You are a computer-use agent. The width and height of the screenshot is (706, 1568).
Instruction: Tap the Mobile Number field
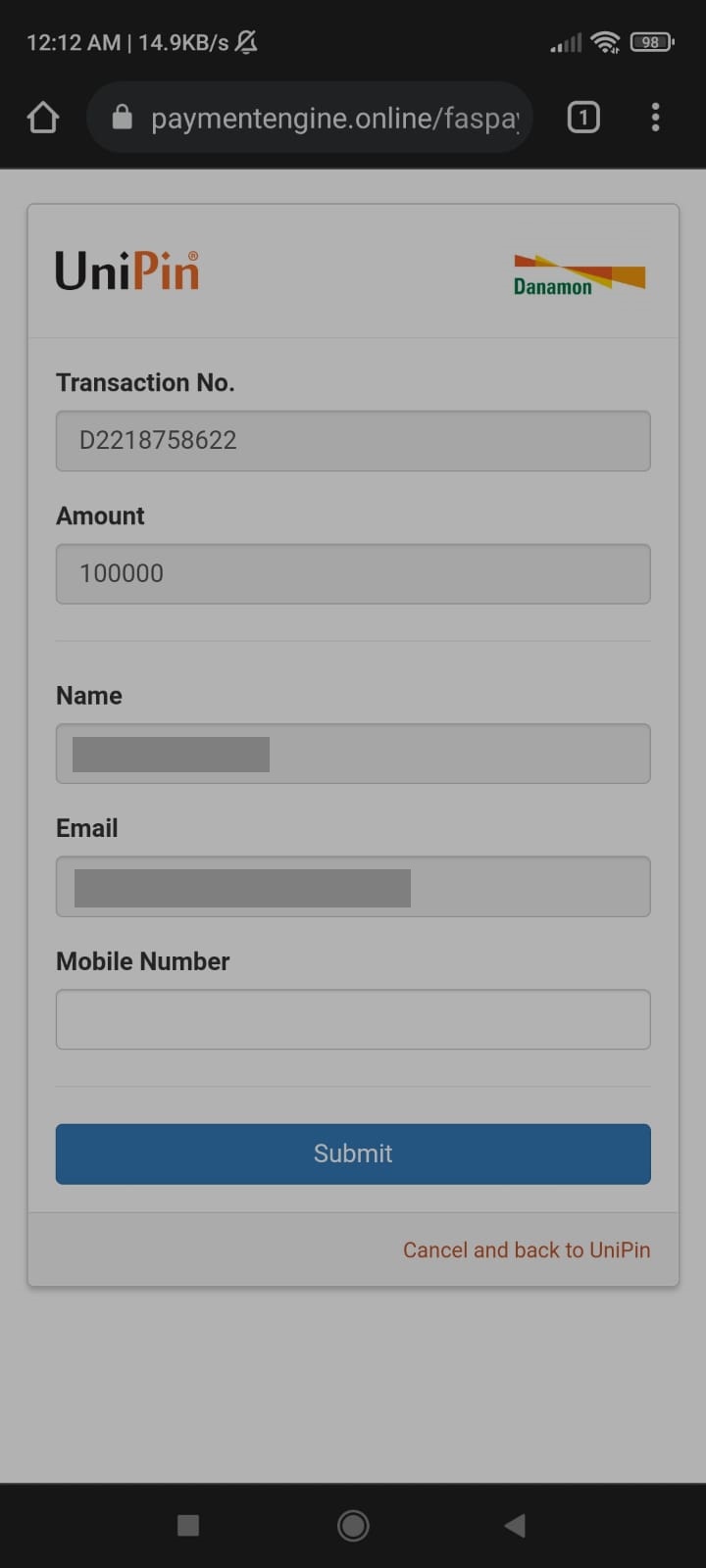[x=353, y=1019]
